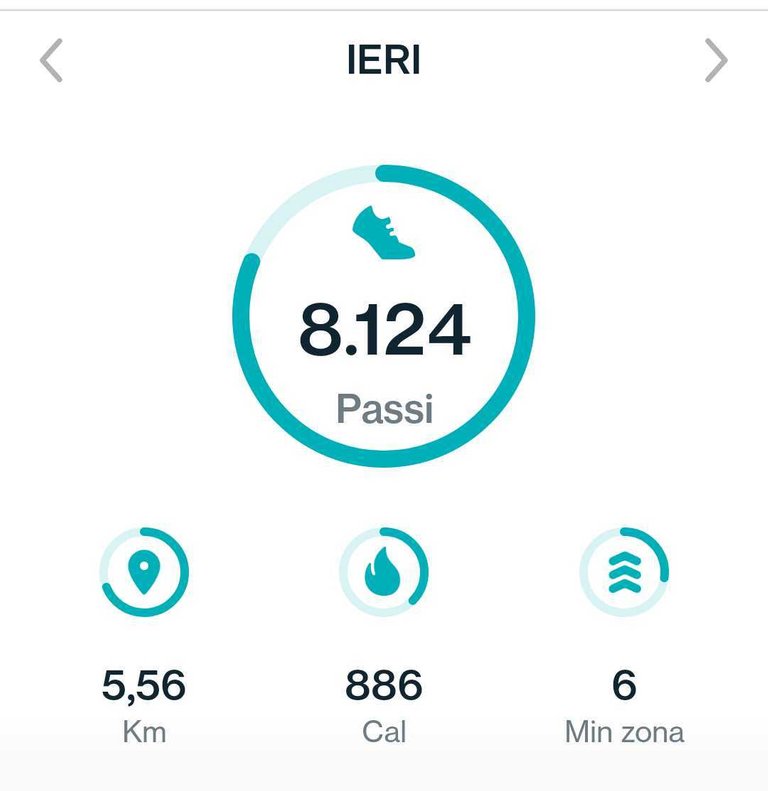Go to the previous day with left arrow

[x=51, y=62]
